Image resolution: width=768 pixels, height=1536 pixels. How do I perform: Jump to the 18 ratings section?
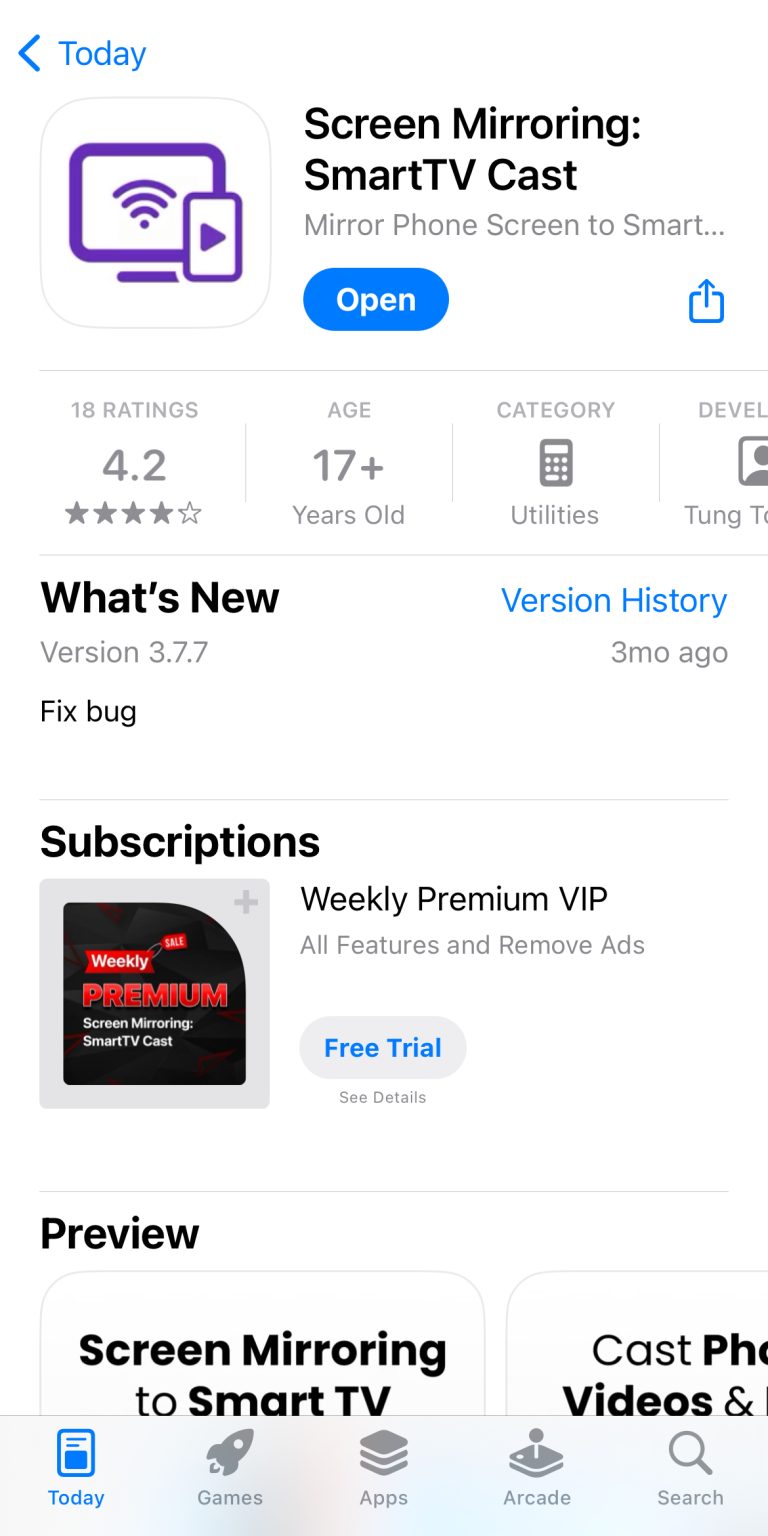(134, 465)
